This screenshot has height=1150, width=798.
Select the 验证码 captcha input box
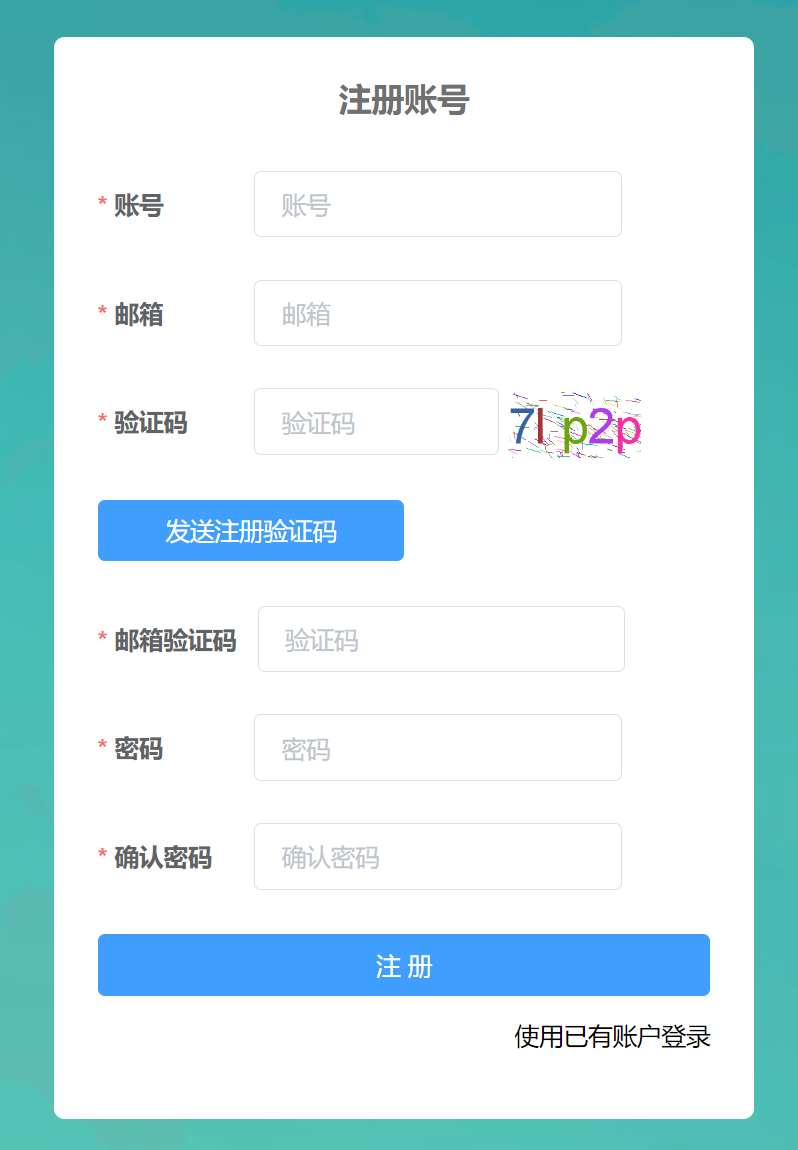pos(376,422)
